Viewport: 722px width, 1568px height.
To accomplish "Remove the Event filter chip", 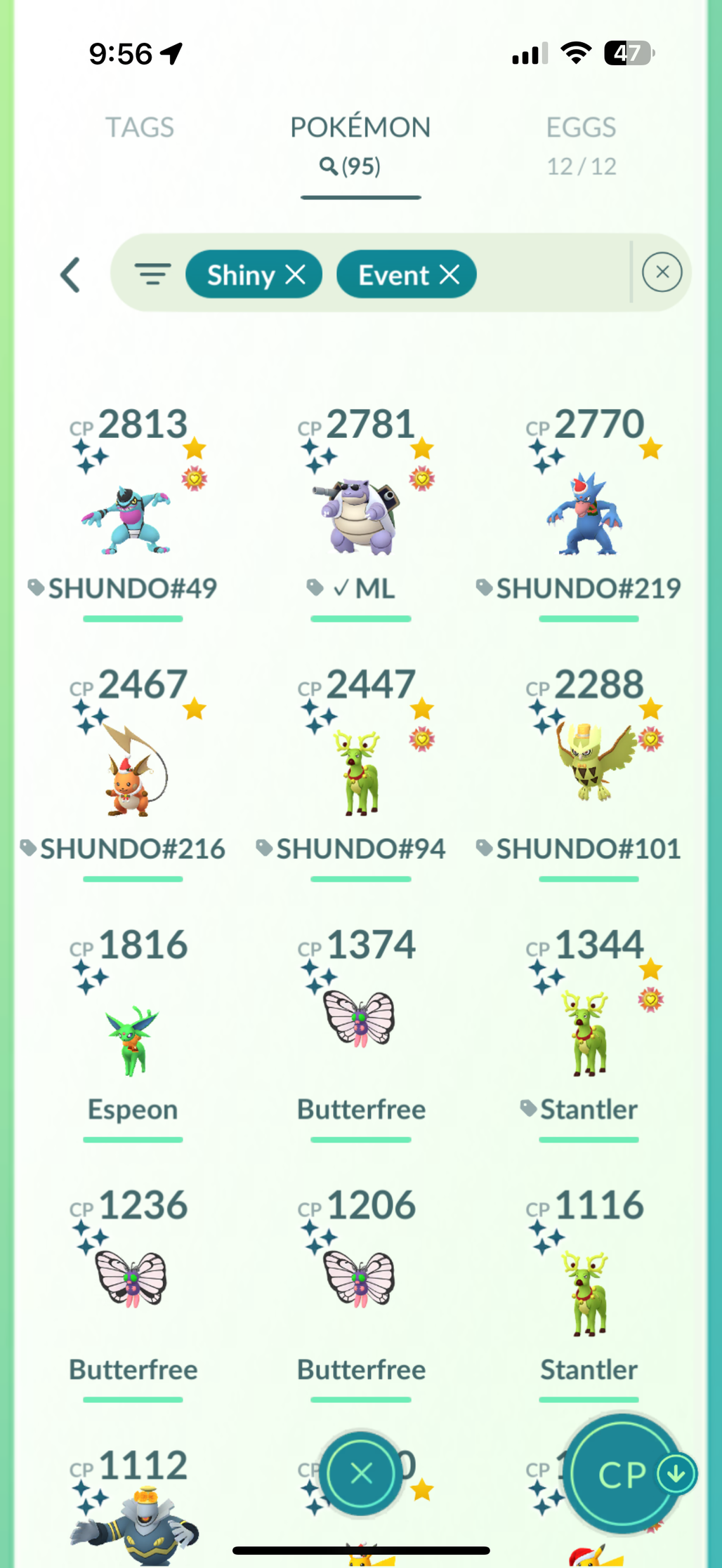I will coord(449,274).
